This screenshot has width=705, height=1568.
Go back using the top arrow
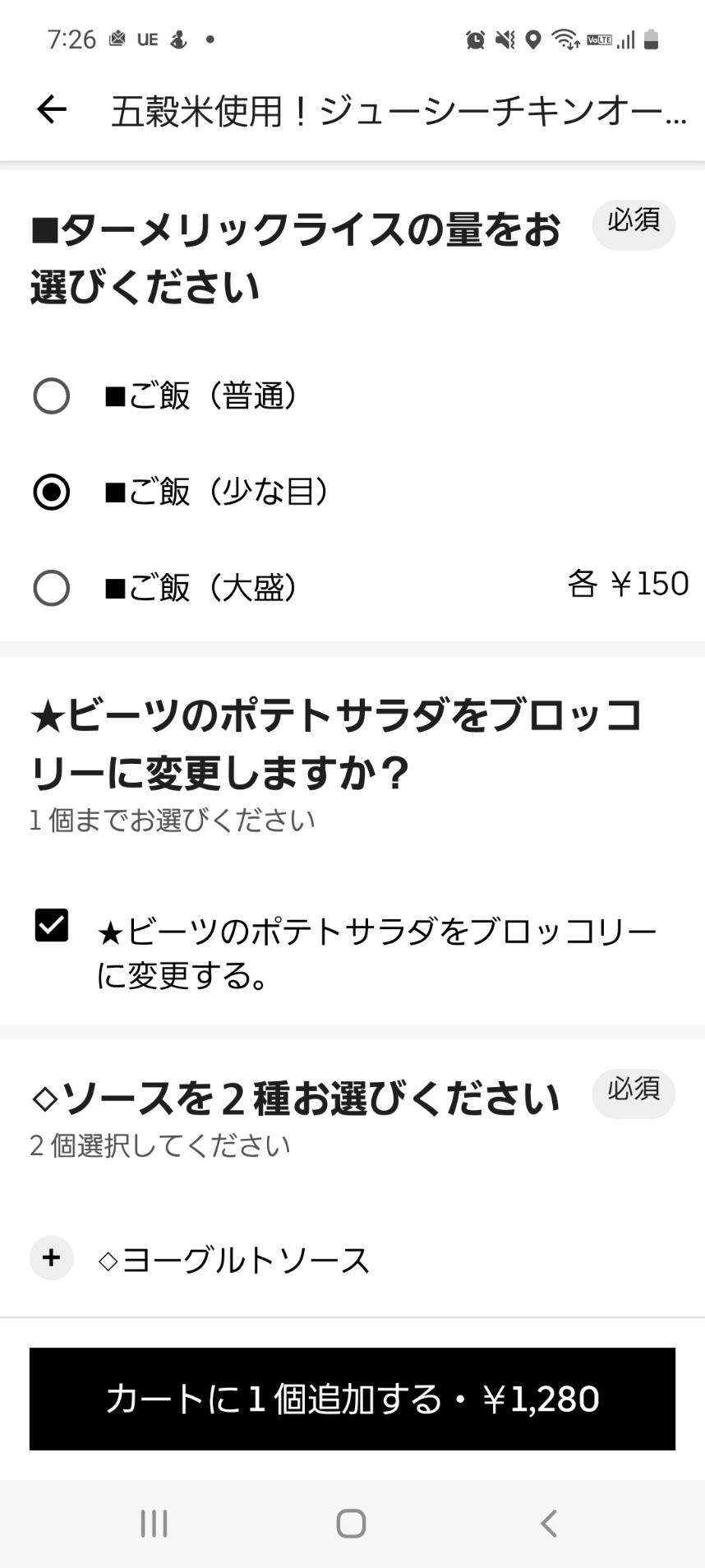(52, 109)
